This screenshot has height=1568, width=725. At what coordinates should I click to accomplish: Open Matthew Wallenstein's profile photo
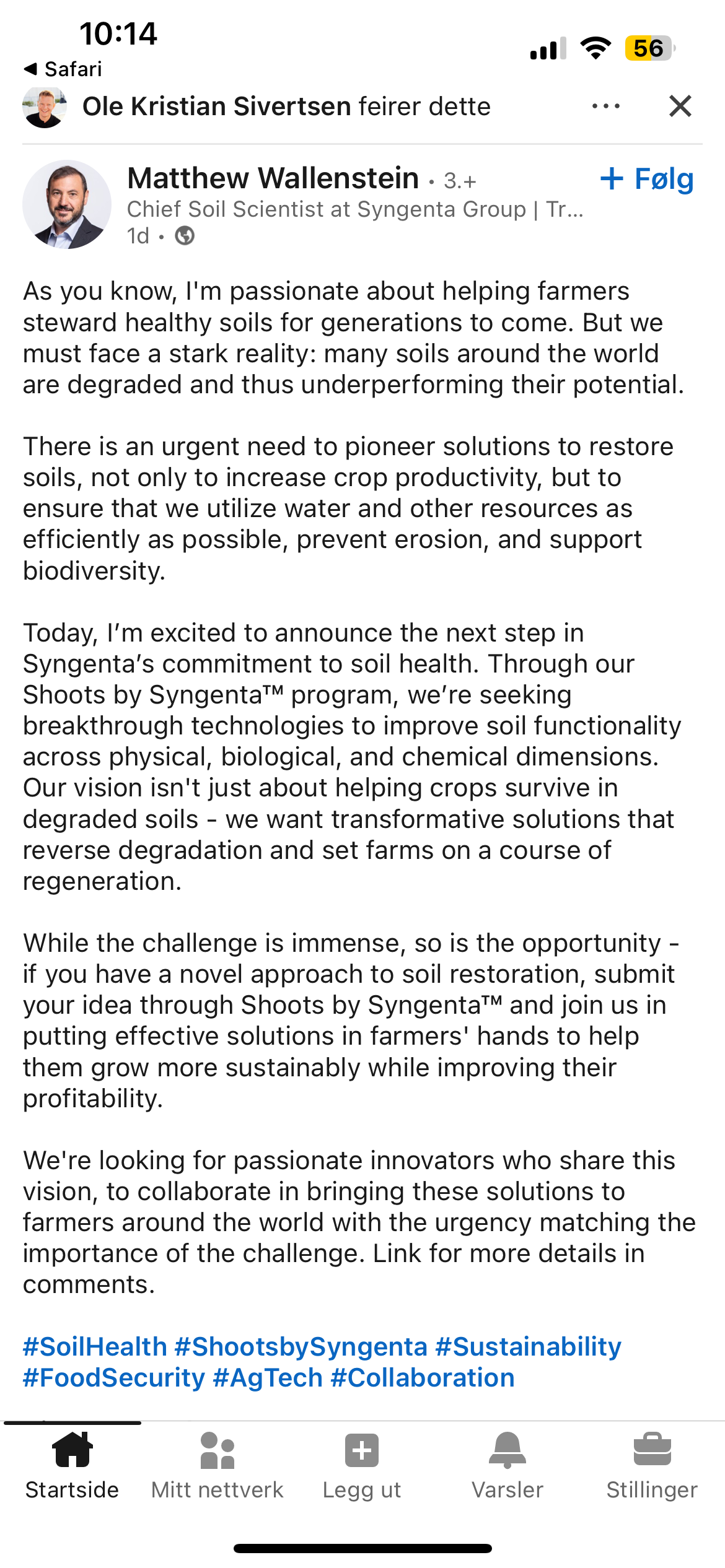67,204
